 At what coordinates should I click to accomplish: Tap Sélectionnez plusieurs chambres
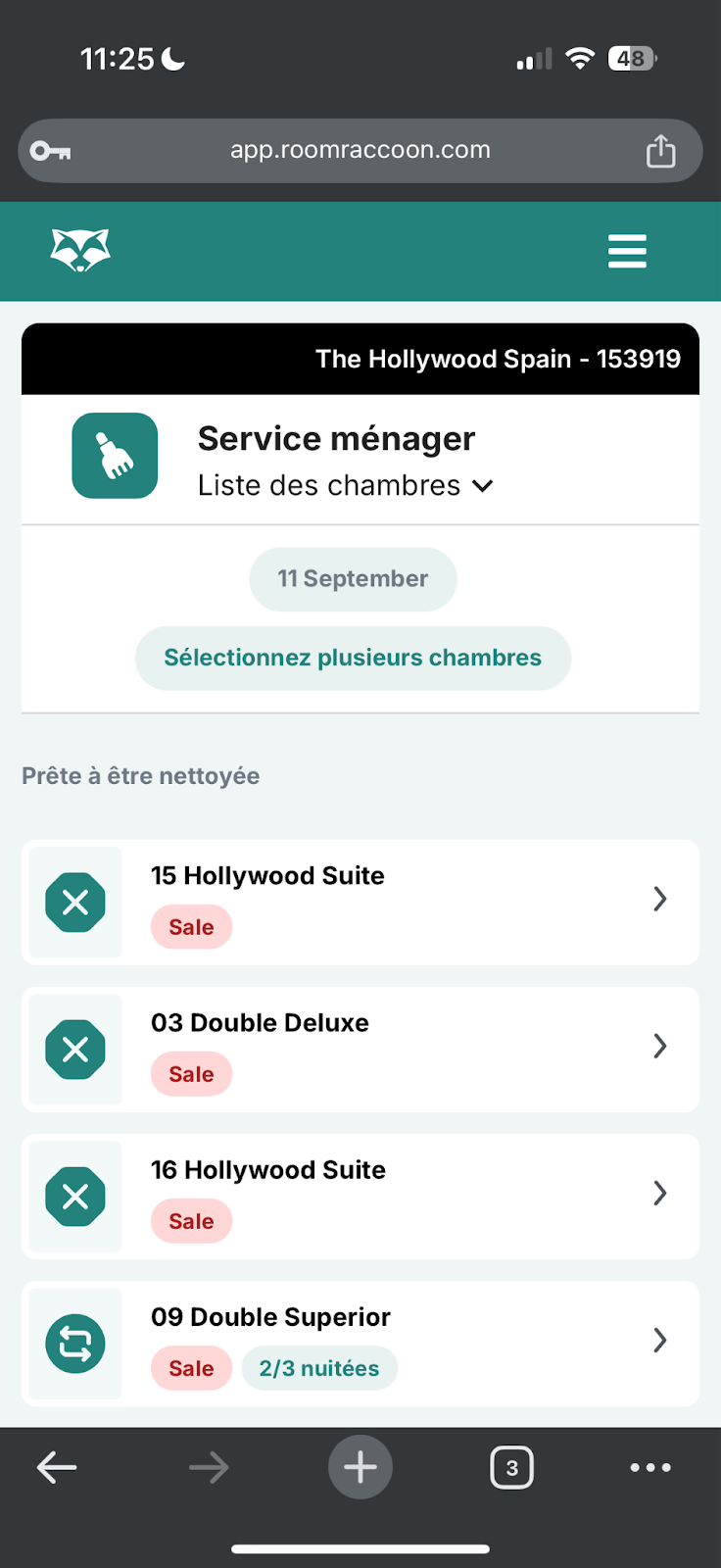(x=353, y=658)
